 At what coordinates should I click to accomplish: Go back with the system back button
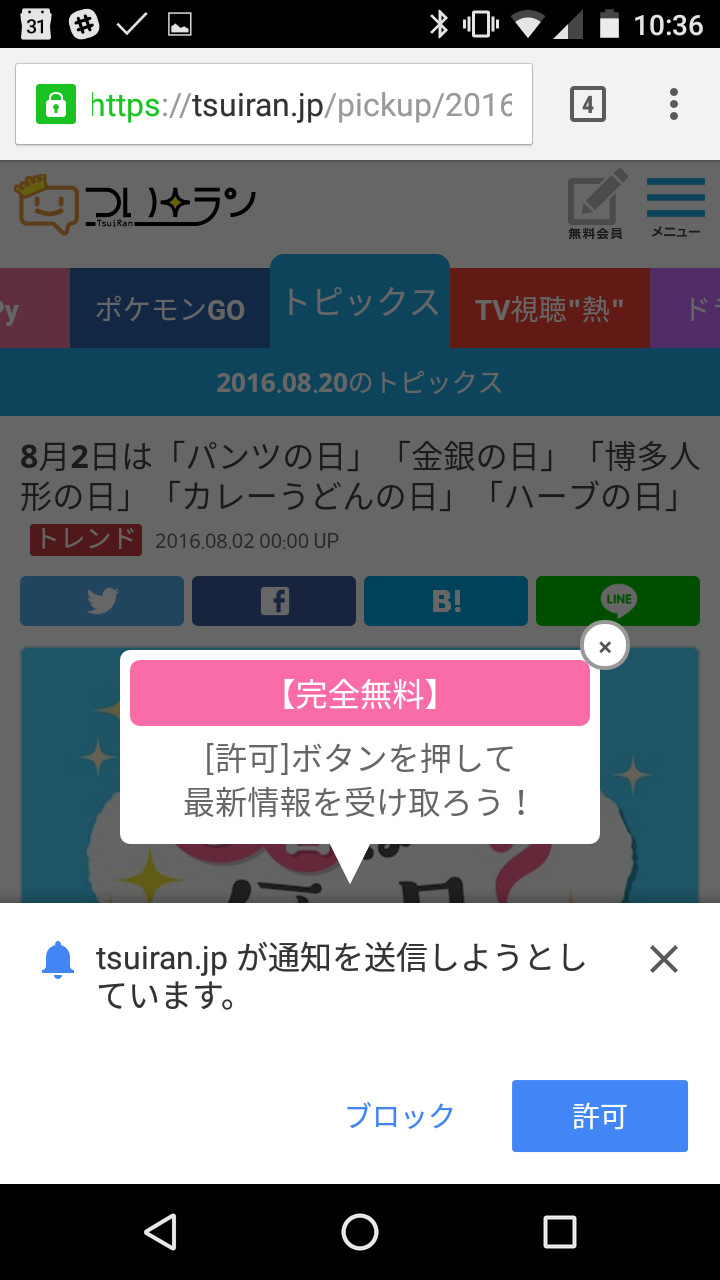point(160,1232)
